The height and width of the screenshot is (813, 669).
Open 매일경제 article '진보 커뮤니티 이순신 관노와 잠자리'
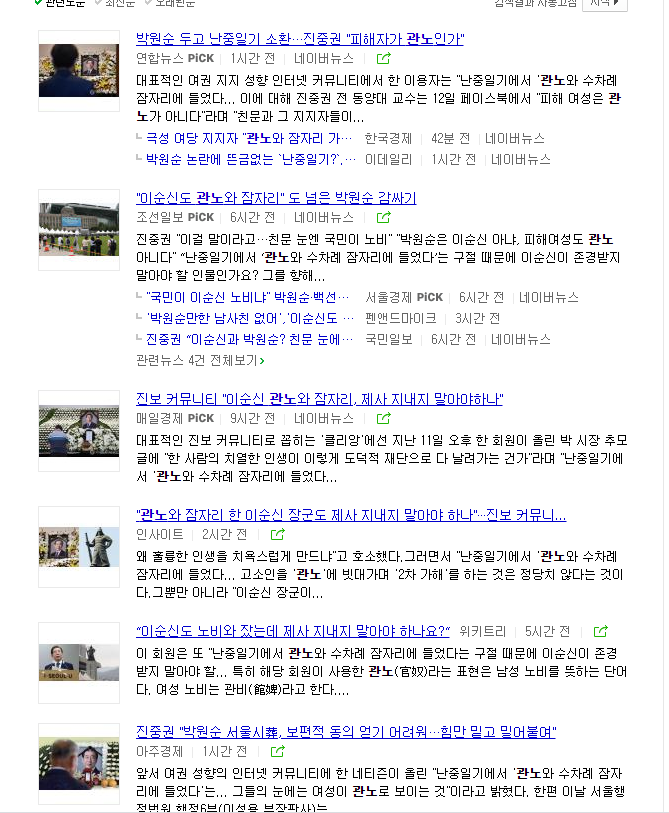tap(318, 399)
